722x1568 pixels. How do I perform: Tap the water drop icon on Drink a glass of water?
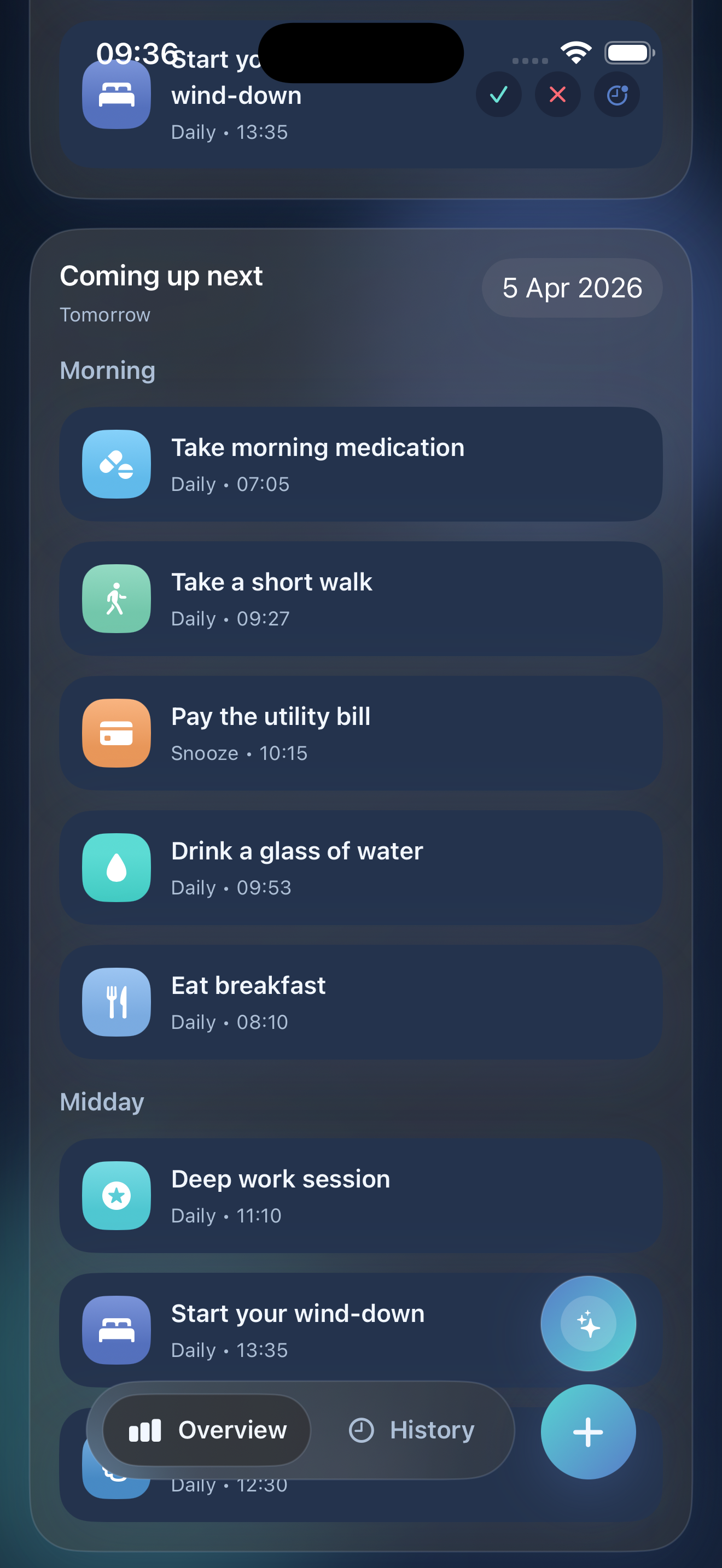(x=115, y=868)
